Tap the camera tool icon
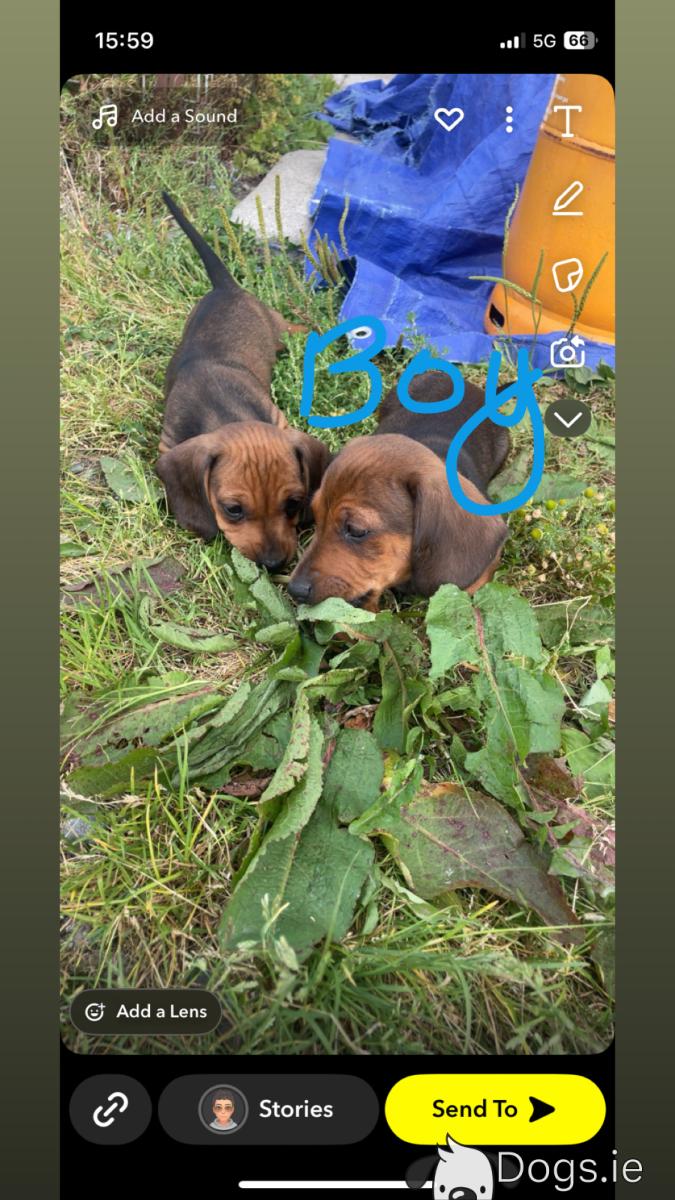Viewport: 675px width, 1200px height. 567,351
